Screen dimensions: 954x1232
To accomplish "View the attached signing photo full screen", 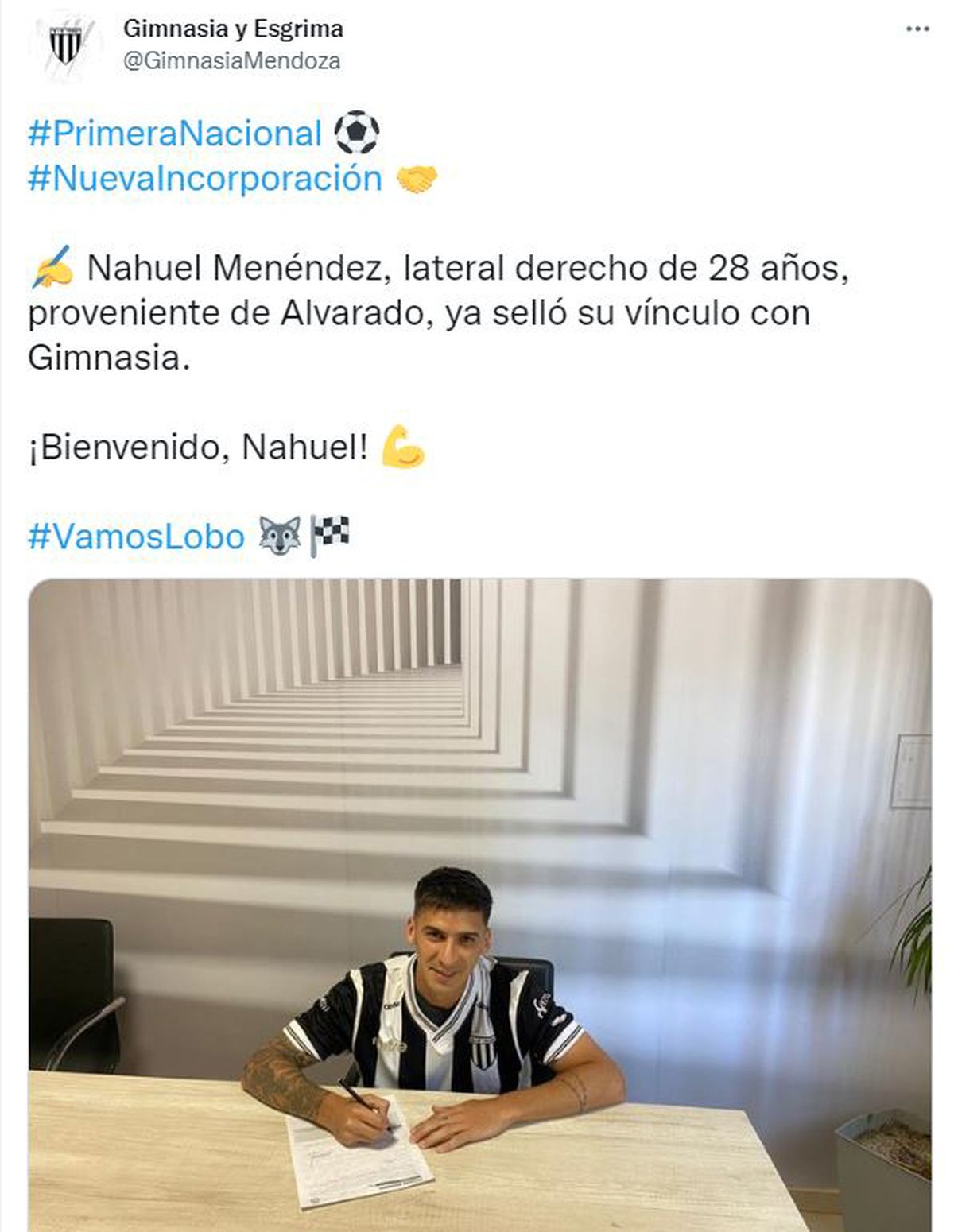I will [x=479, y=905].
